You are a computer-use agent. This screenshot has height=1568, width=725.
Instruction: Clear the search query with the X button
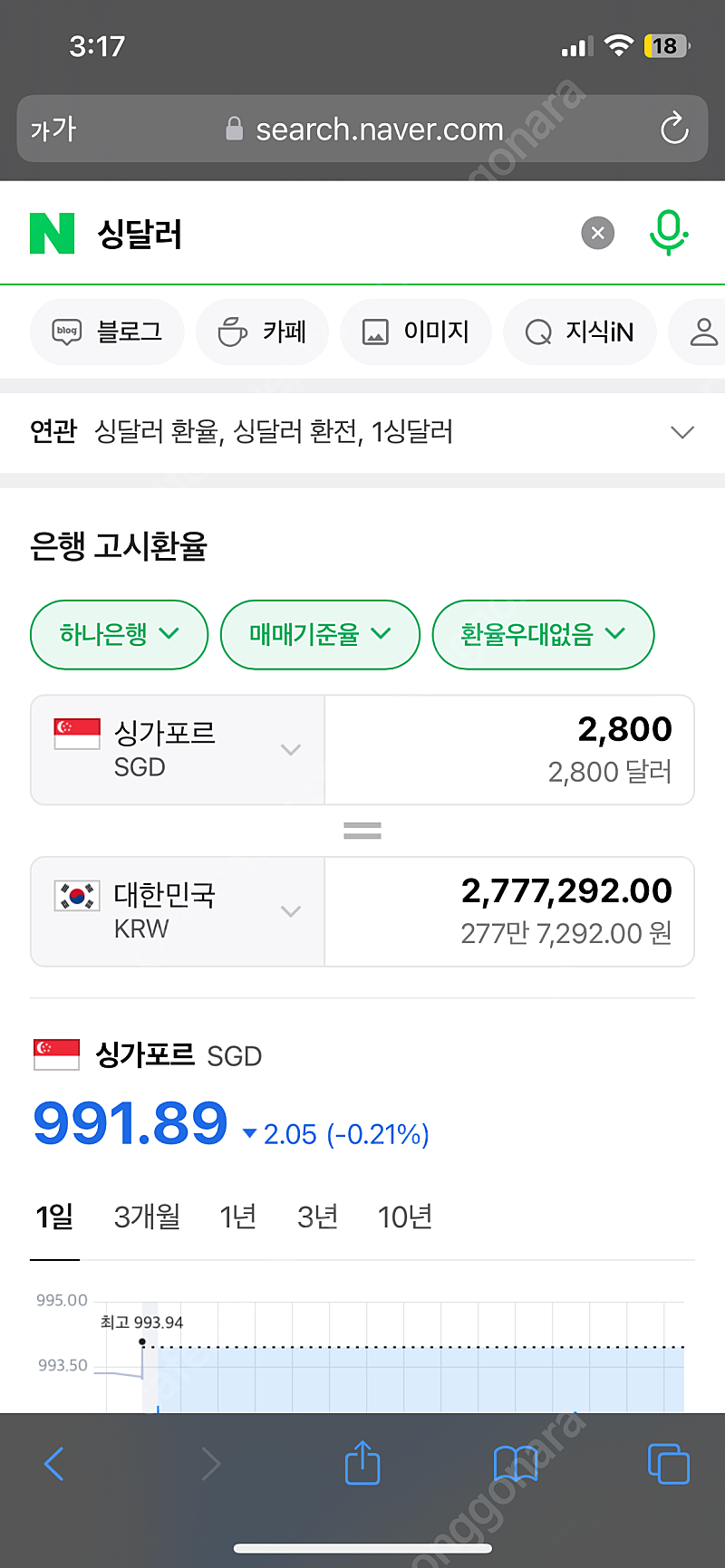pos(597,232)
